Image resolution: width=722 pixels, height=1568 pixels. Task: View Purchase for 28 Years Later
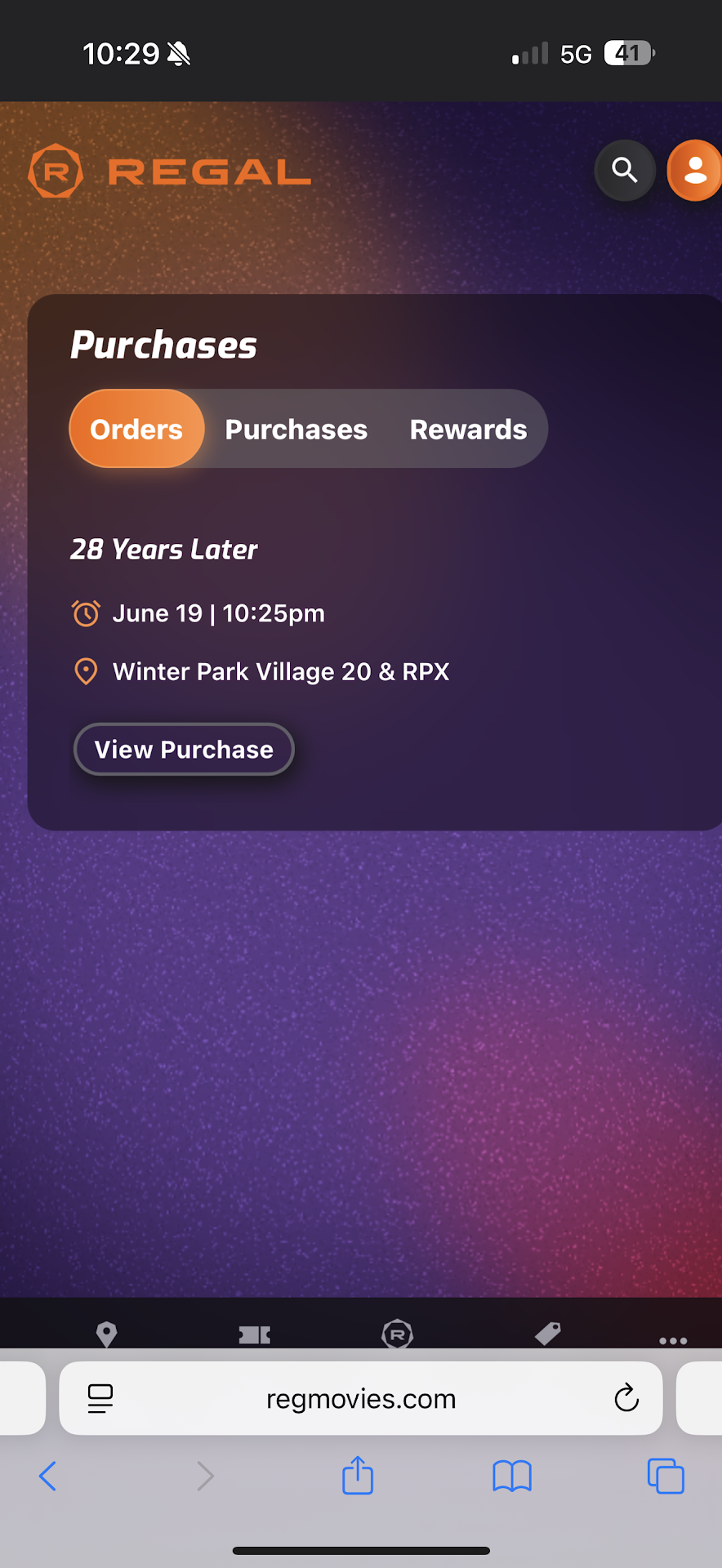[184, 749]
